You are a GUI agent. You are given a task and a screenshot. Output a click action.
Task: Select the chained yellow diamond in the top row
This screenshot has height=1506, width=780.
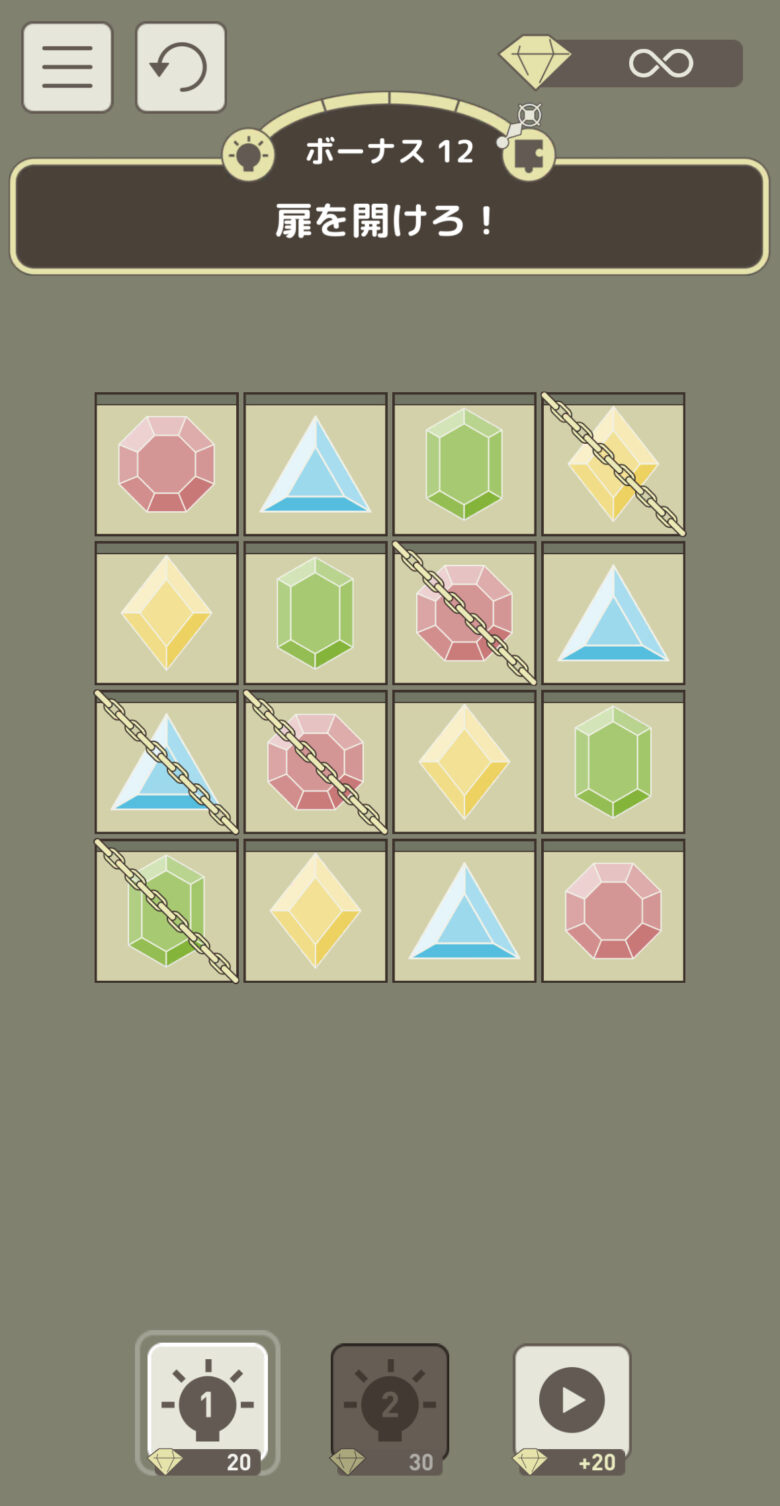[x=613, y=464]
